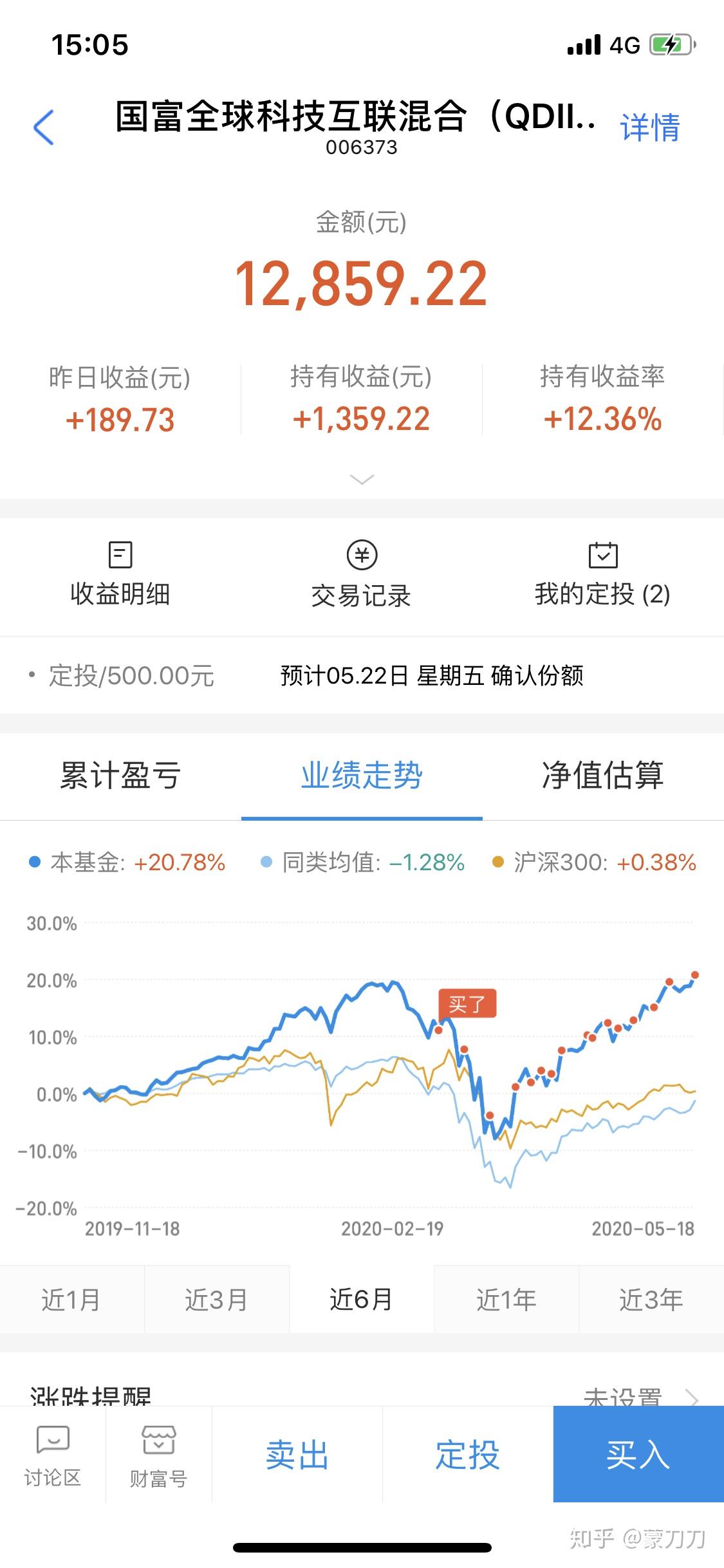Show the 近1年 chart range
The height and width of the screenshot is (1568, 724).
tap(506, 1300)
